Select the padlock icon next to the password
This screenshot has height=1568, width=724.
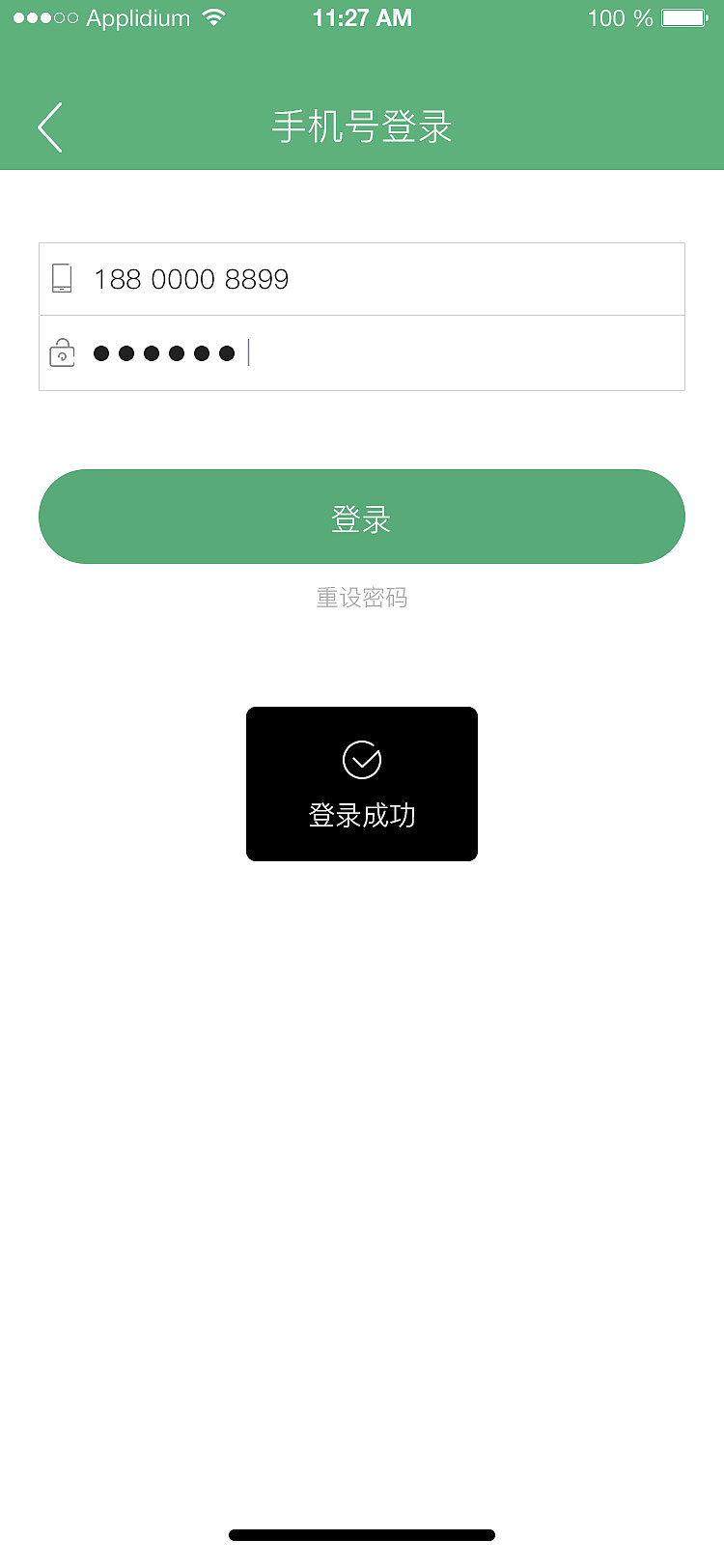coord(62,352)
